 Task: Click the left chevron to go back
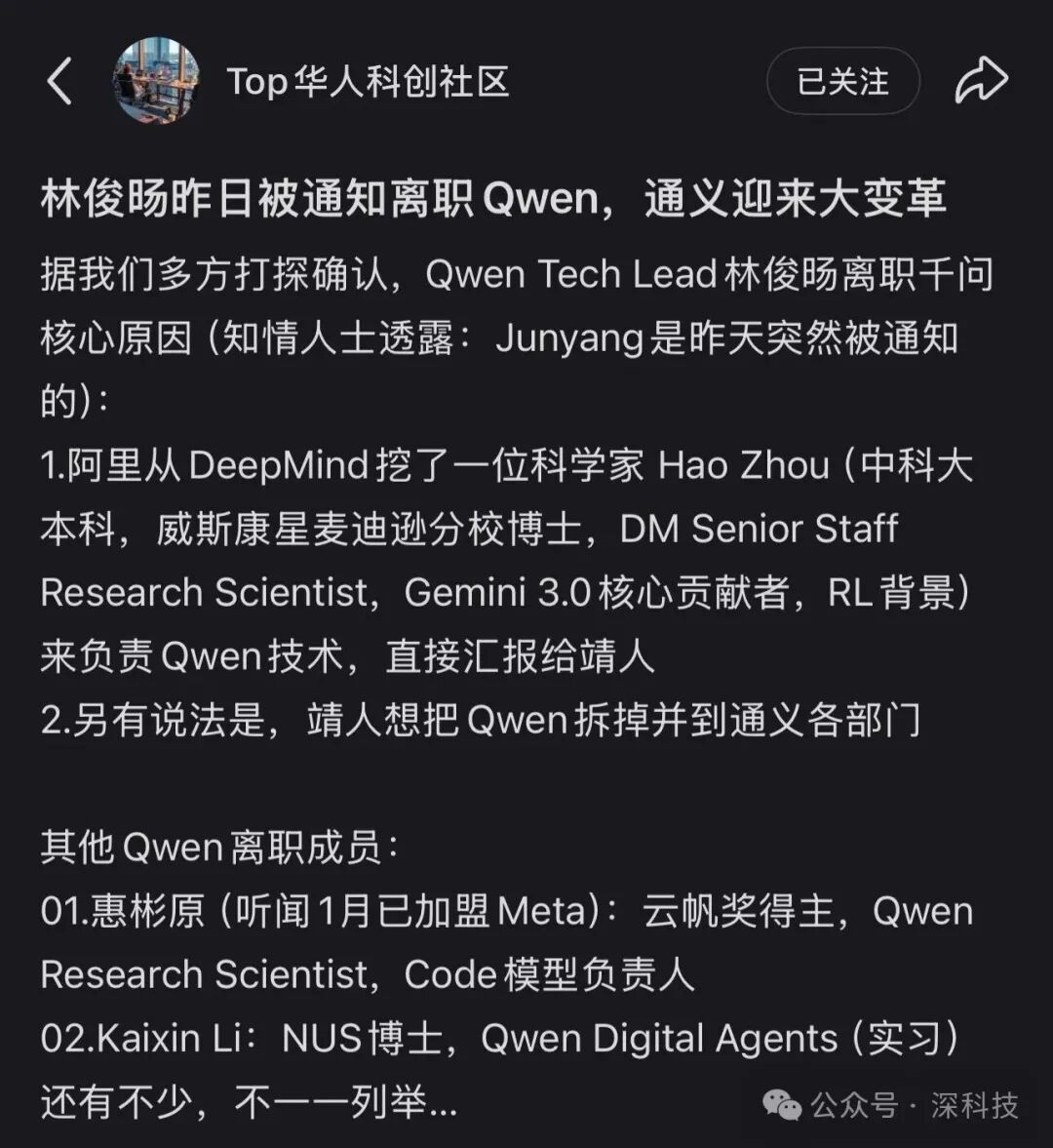click(60, 82)
